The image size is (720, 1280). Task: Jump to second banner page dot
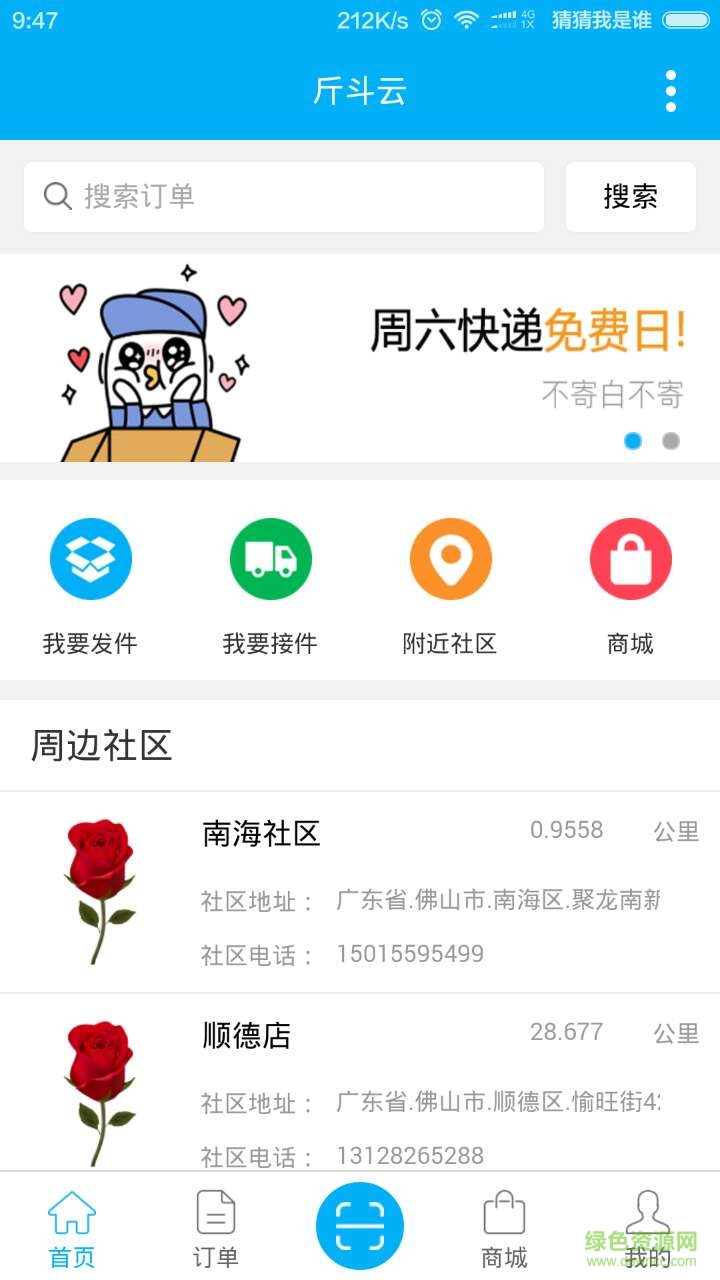[x=670, y=441]
